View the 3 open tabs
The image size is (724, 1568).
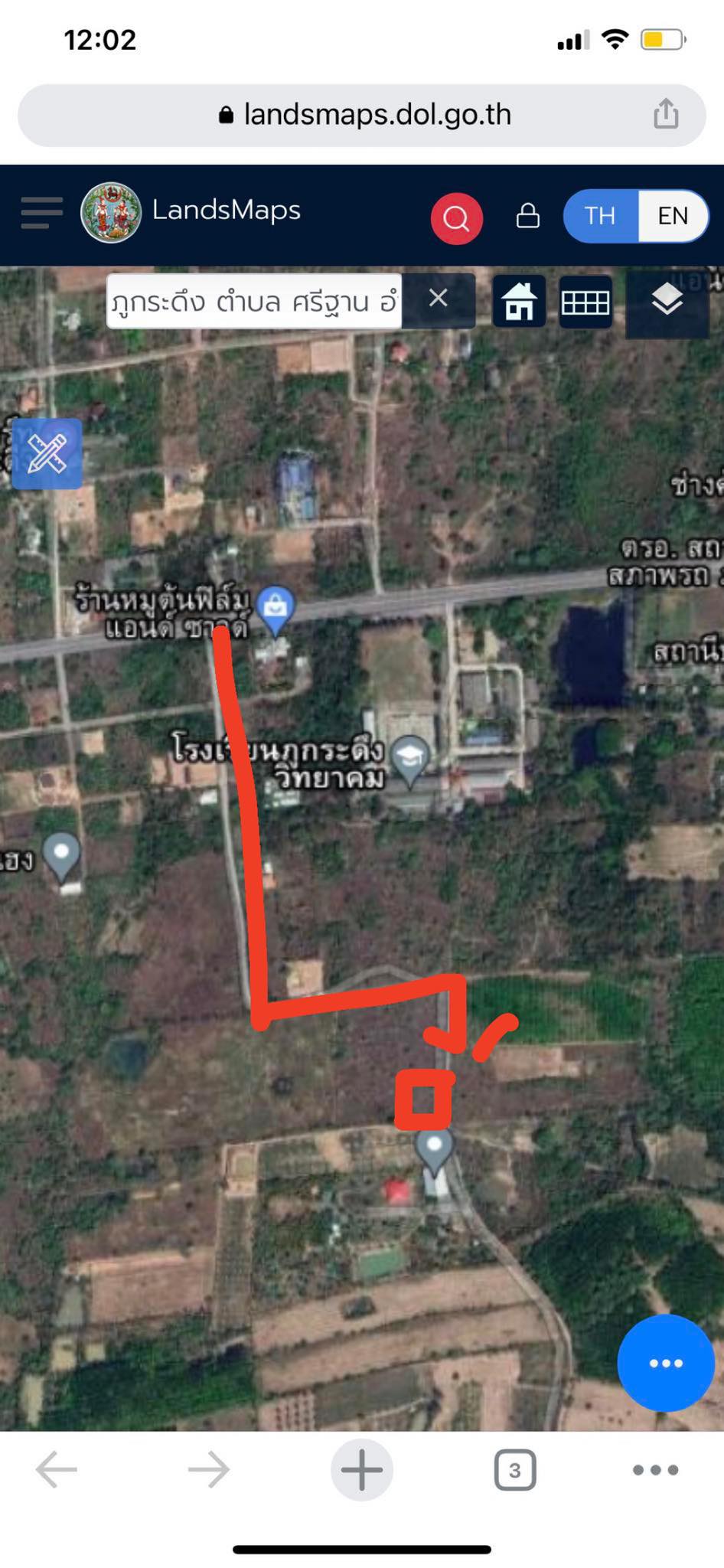click(515, 1470)
